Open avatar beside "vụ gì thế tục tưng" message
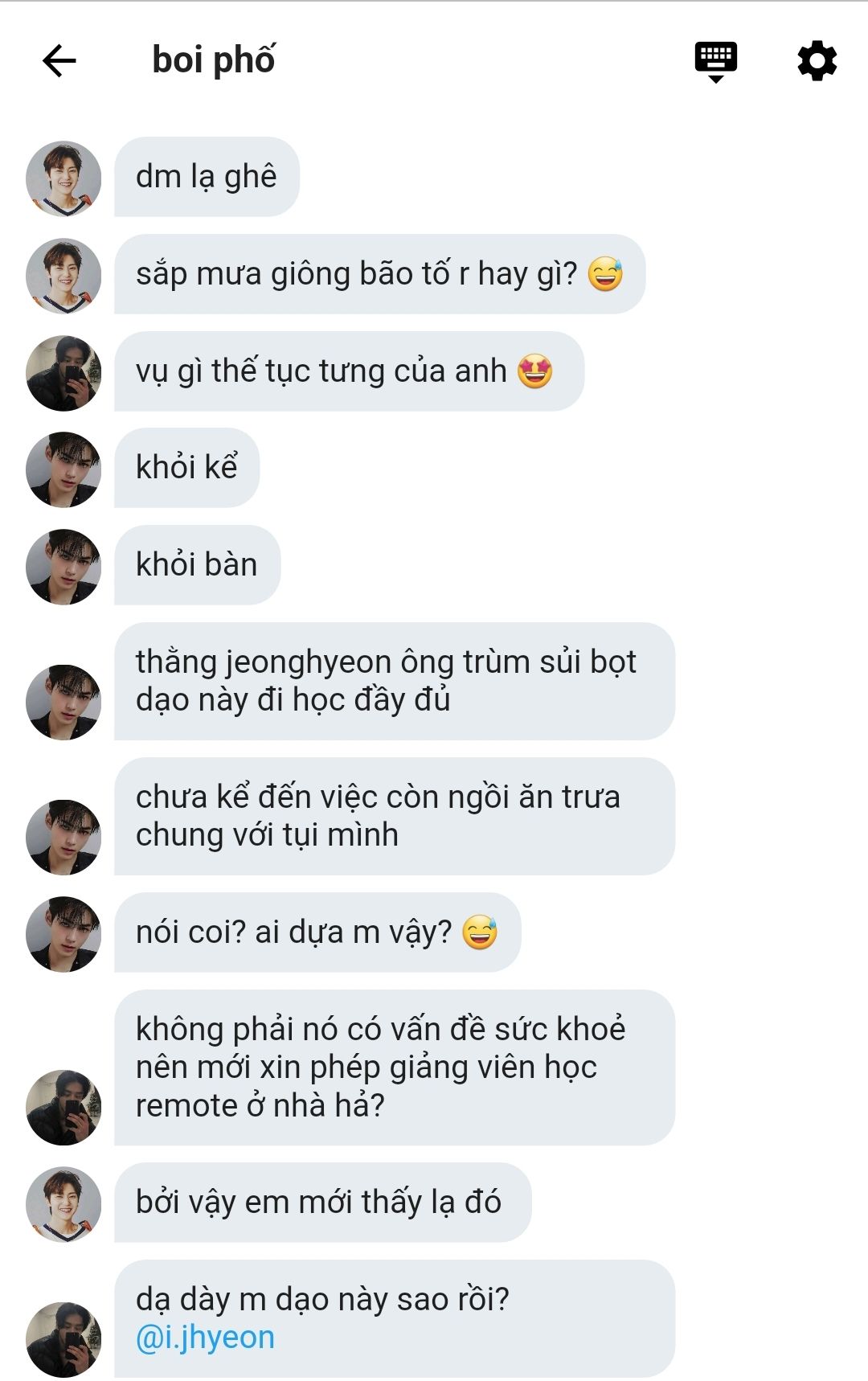This screenshot has width=868, height=1381. pyautogui.click(x=63, y=373)
